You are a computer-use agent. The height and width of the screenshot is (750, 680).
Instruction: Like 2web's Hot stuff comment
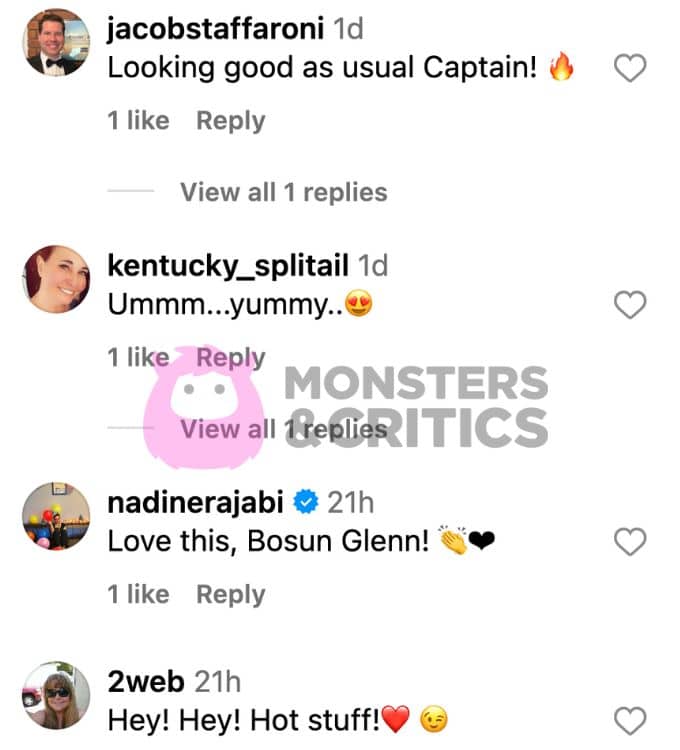(x=629, y=720)
